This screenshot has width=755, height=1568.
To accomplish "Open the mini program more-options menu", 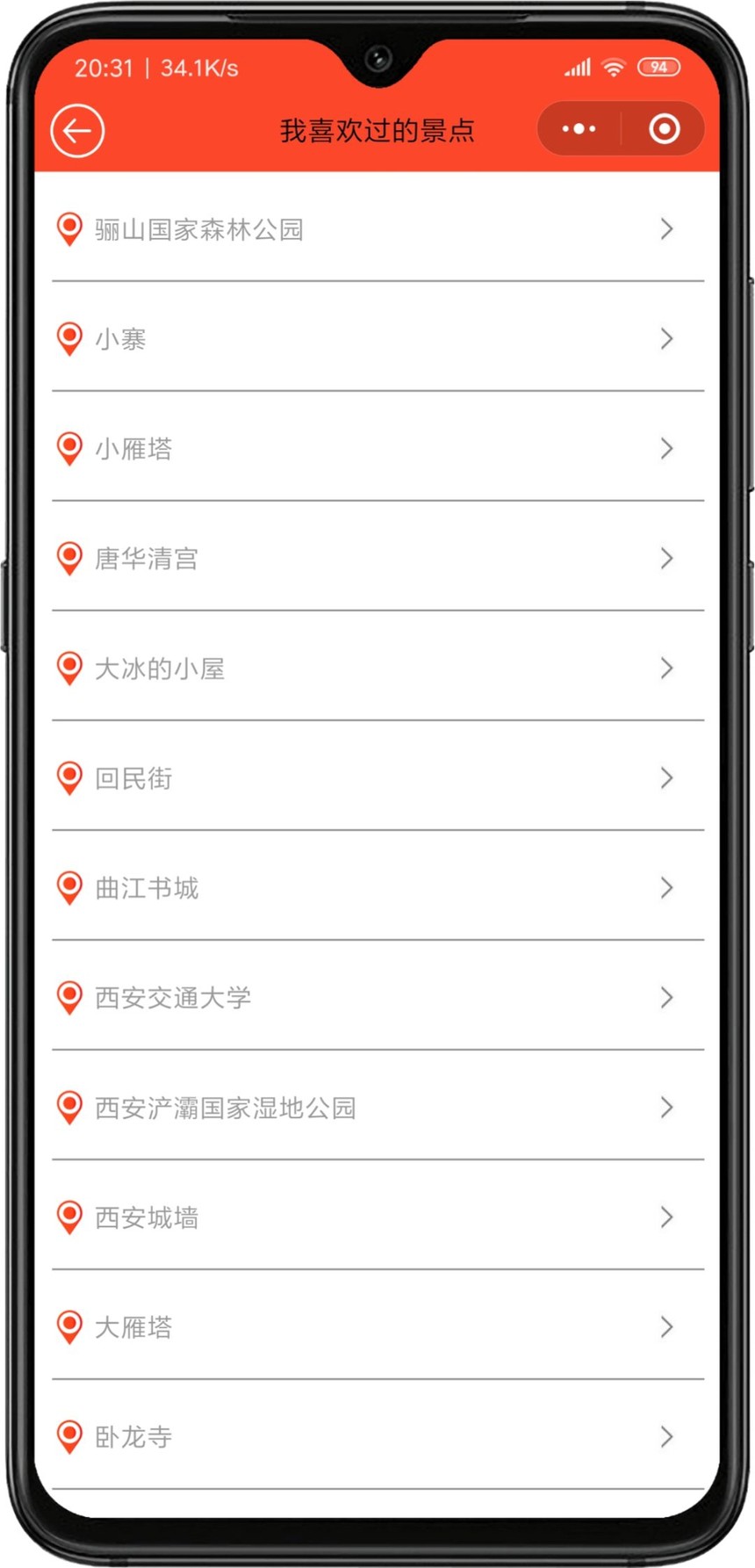I will tap(579, 129).
